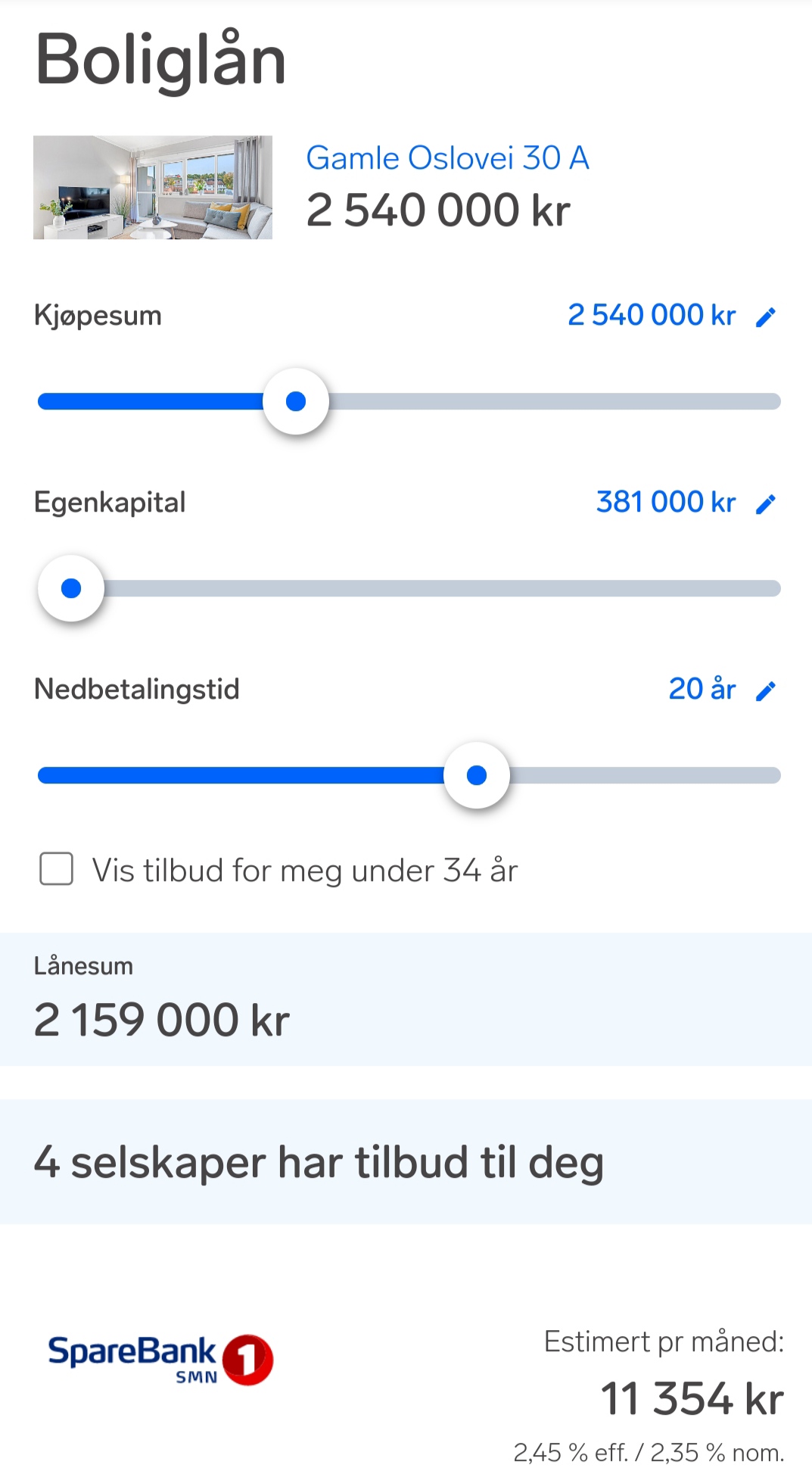Tap the Nedbetalingstid slider handle
The image size is (812, 1480).
pyautogui.click(x=477, y=775)
